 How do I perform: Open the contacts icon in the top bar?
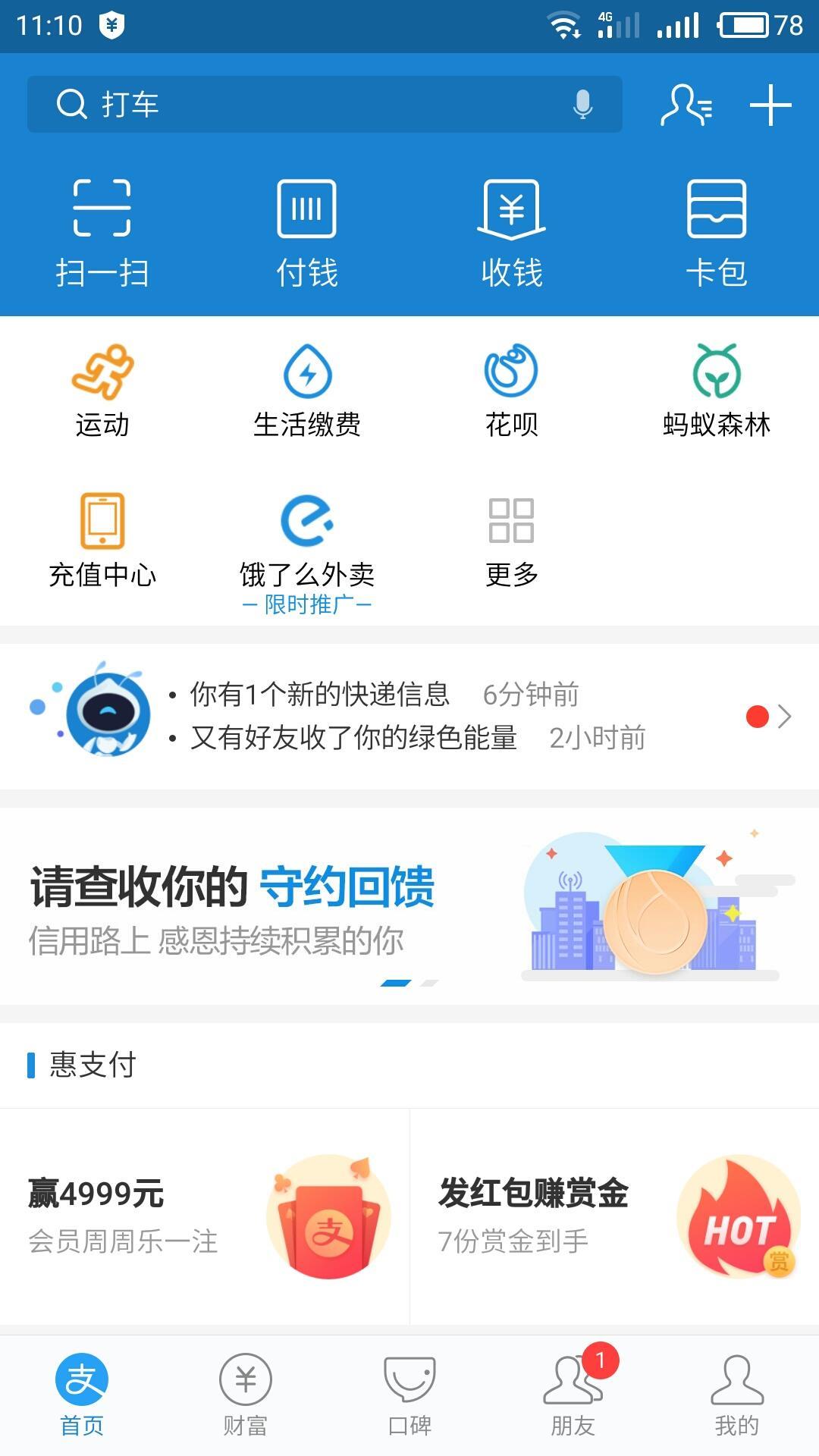686,105
